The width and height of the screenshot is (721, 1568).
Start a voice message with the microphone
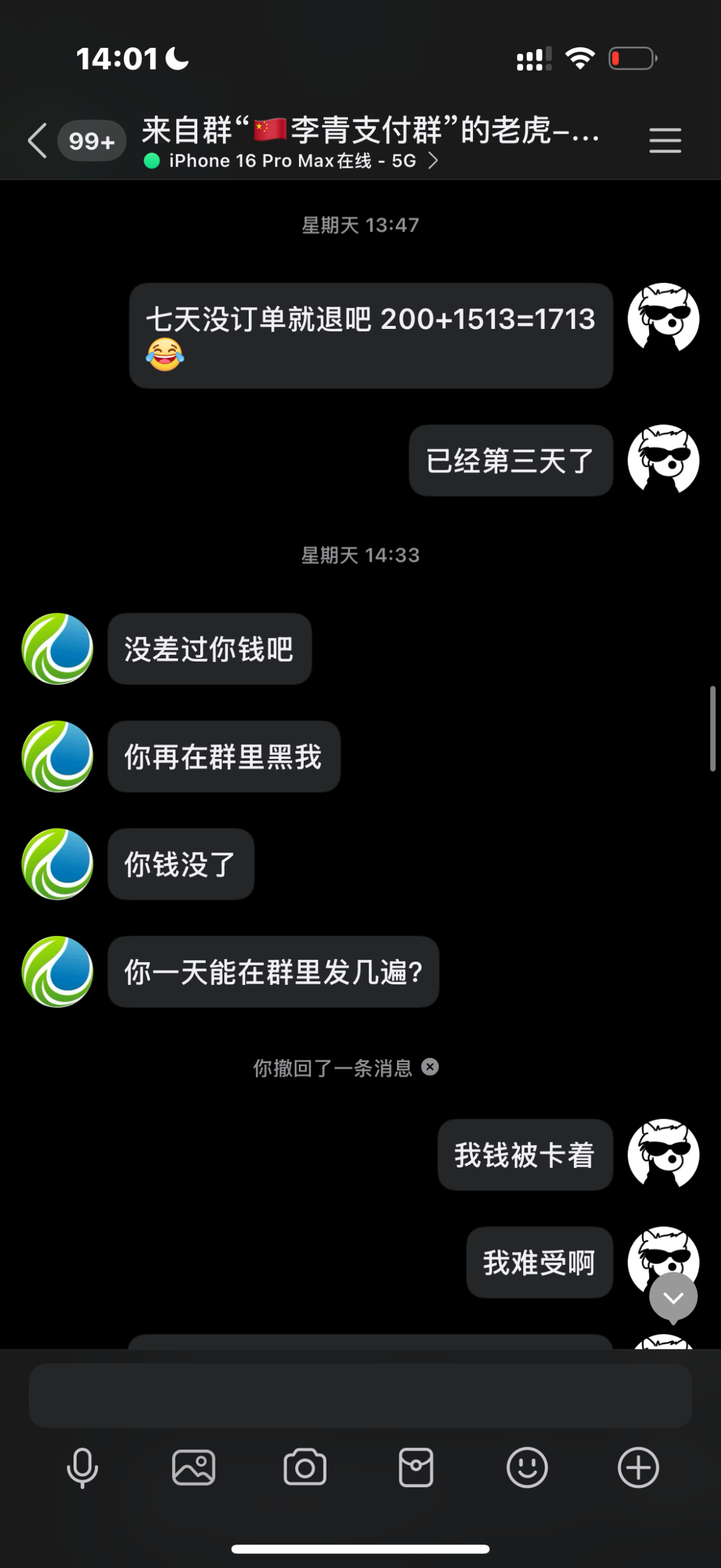82,1468
